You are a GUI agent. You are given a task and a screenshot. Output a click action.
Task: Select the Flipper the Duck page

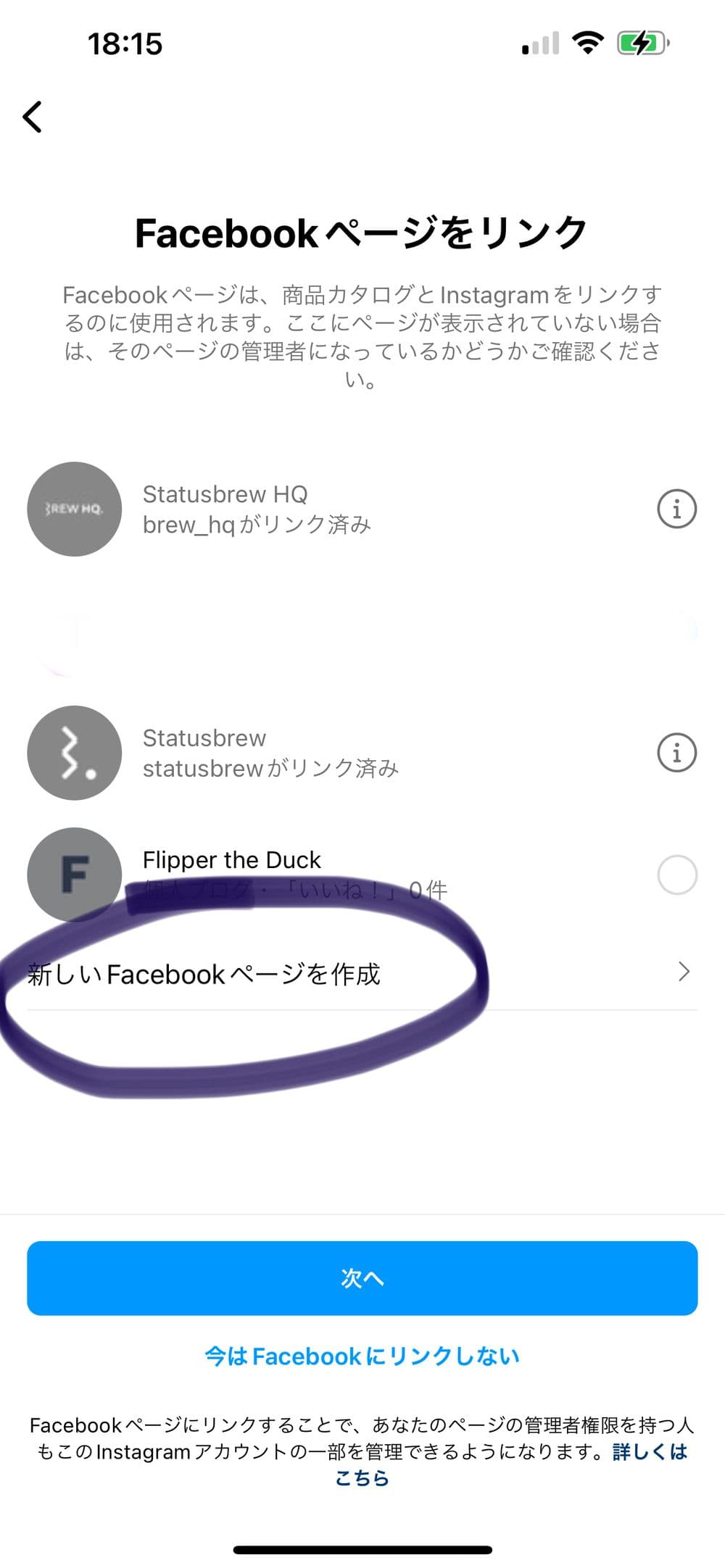coord(676,875)
